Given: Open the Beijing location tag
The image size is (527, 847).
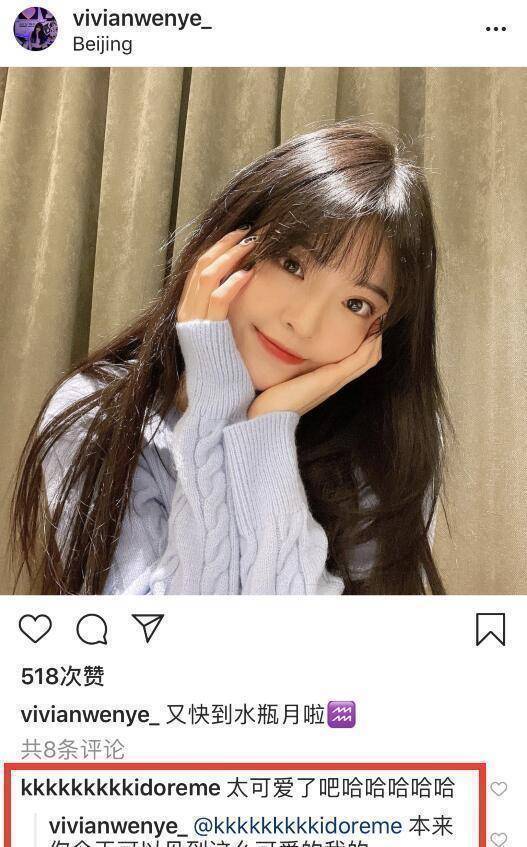Looking at the screenshot, I should [x=103, y=44].
